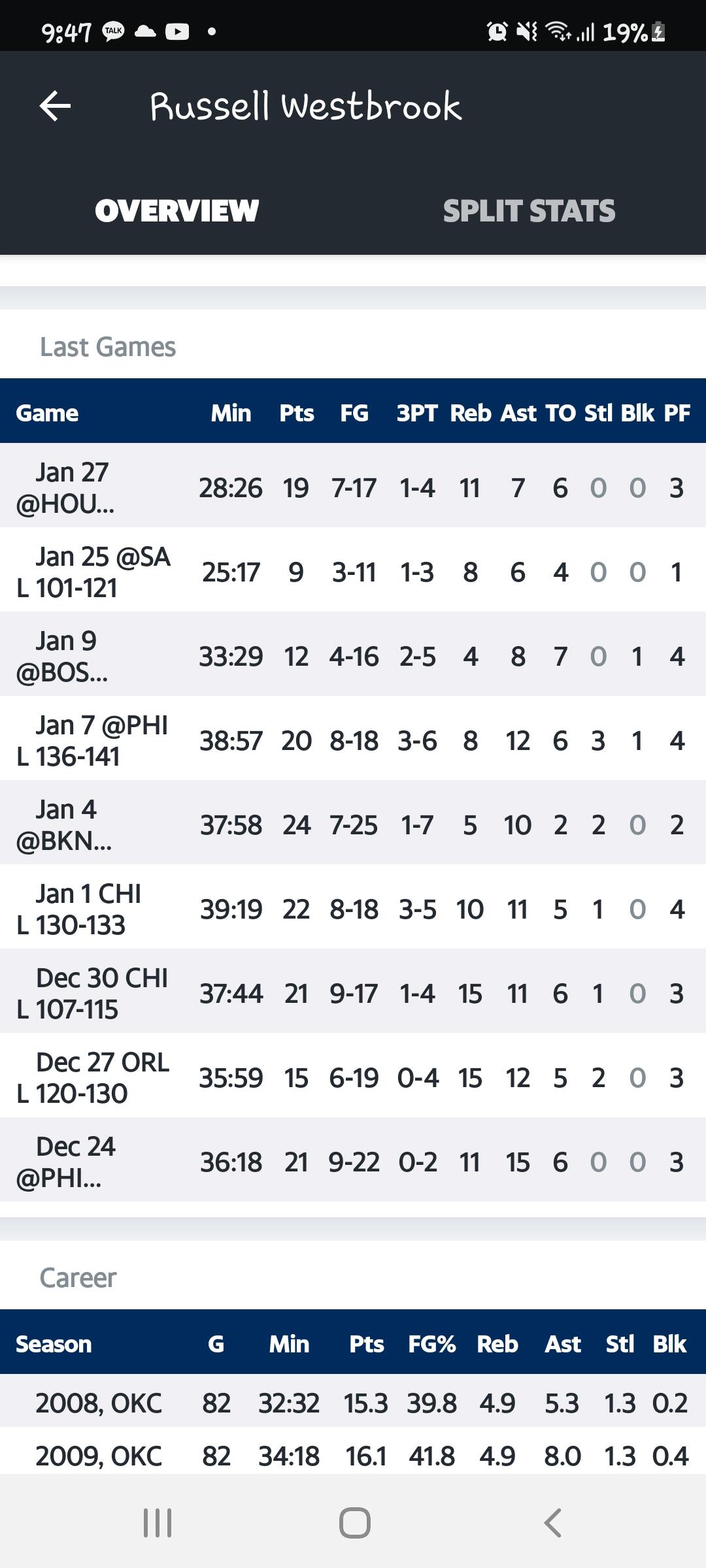706x1568 pixels.
Task: Tap the system home button
Action: point(354,1523)
